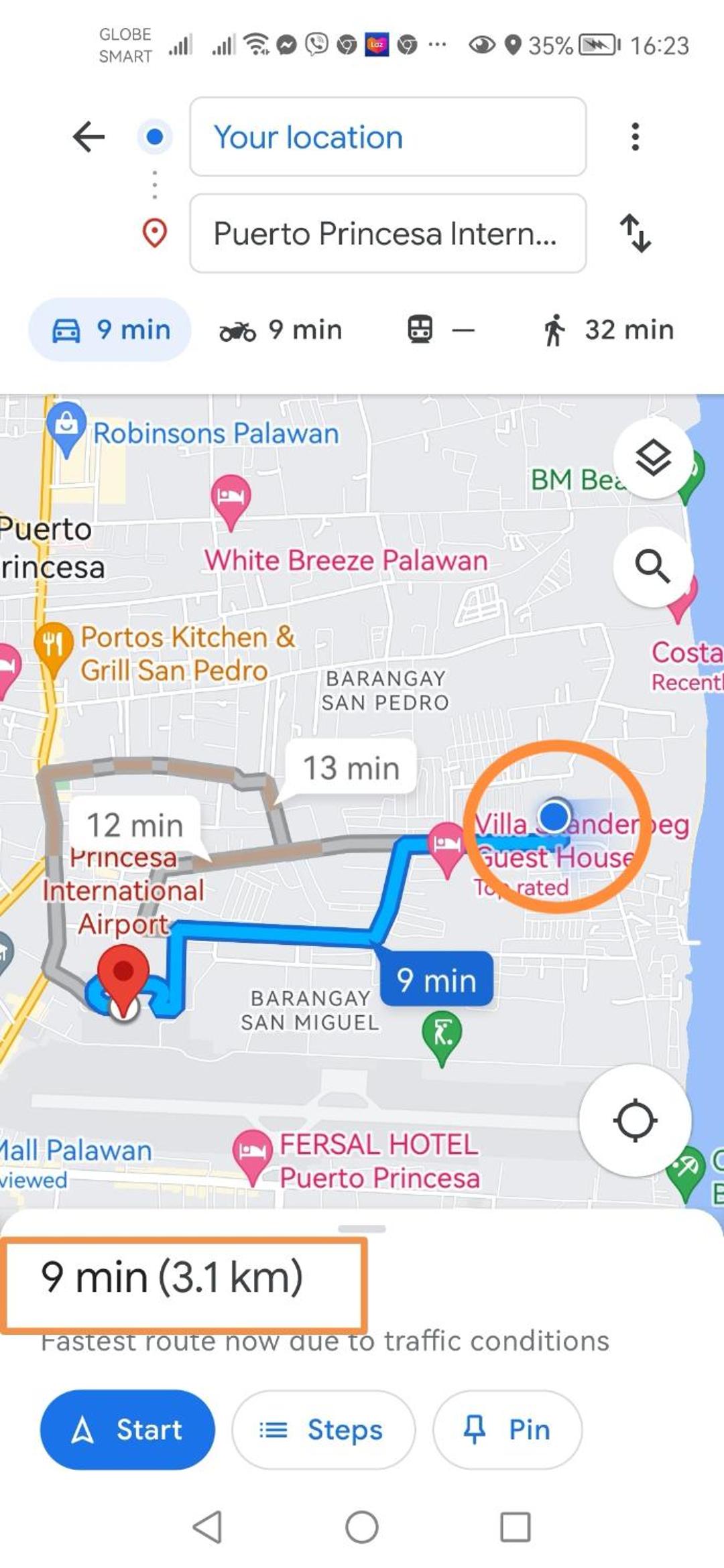724x1568 pixels.
Task: Edit the Puerto Princesa Intern... destination field
Action: pos(387,233)
